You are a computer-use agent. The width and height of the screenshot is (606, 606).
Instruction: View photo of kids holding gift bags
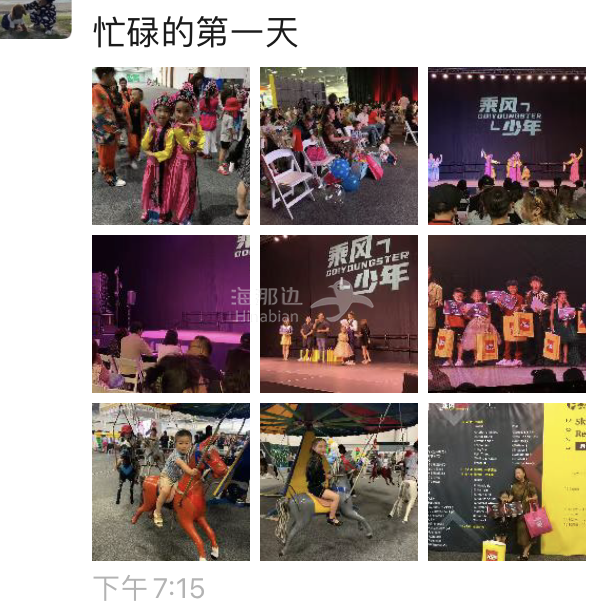coord(507,314)
